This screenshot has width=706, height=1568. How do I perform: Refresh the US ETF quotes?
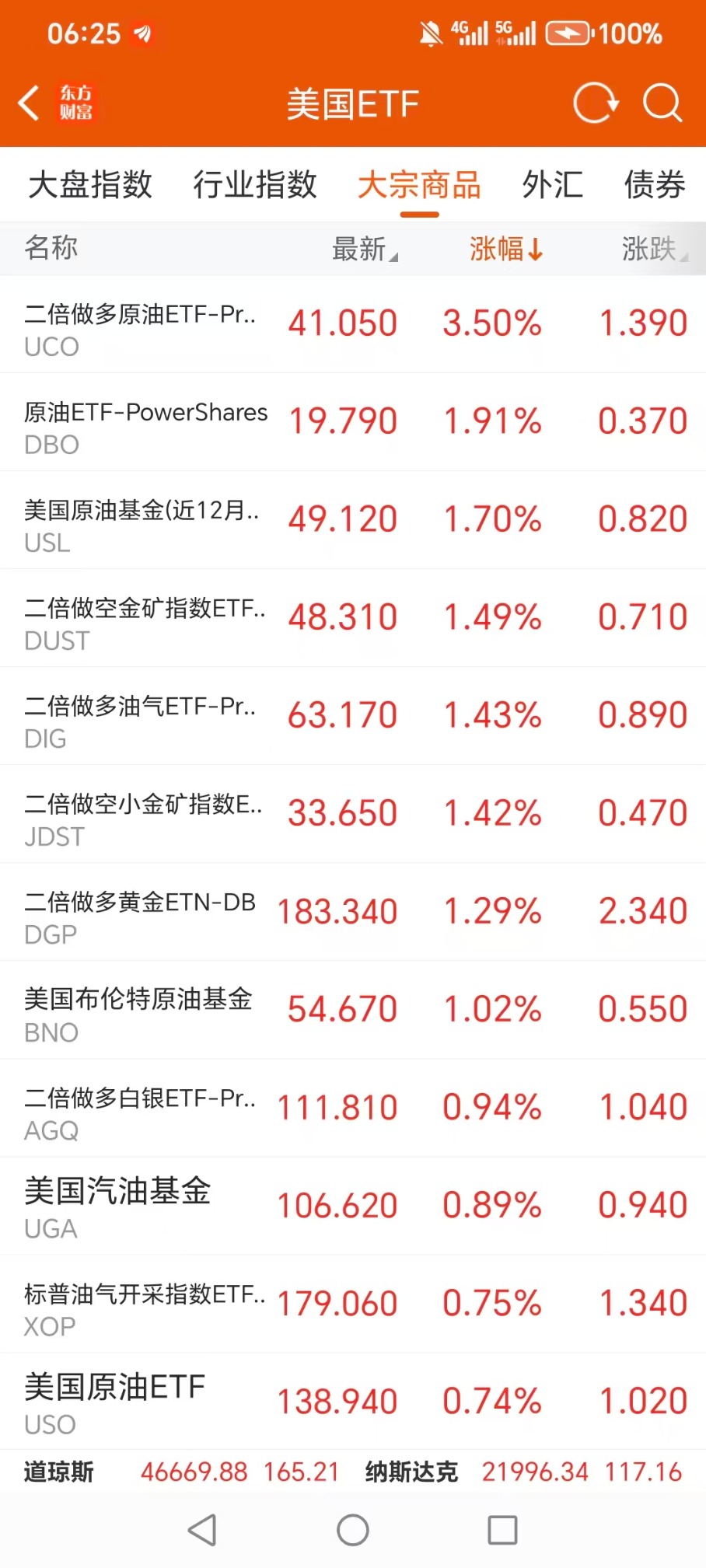coord(595,103)
